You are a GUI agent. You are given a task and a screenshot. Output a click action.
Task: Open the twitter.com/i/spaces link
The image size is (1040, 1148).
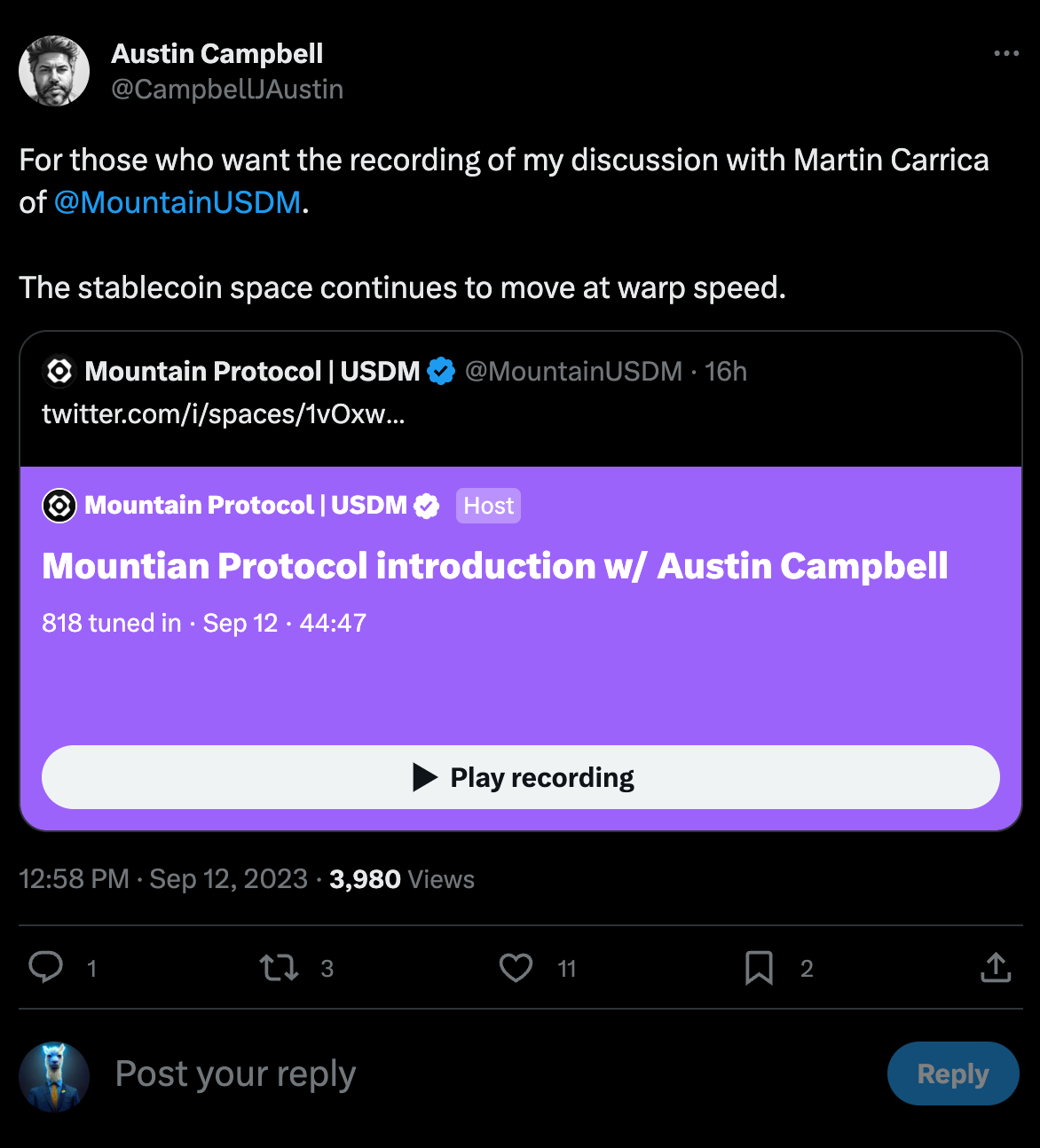(x=224, y=413)
